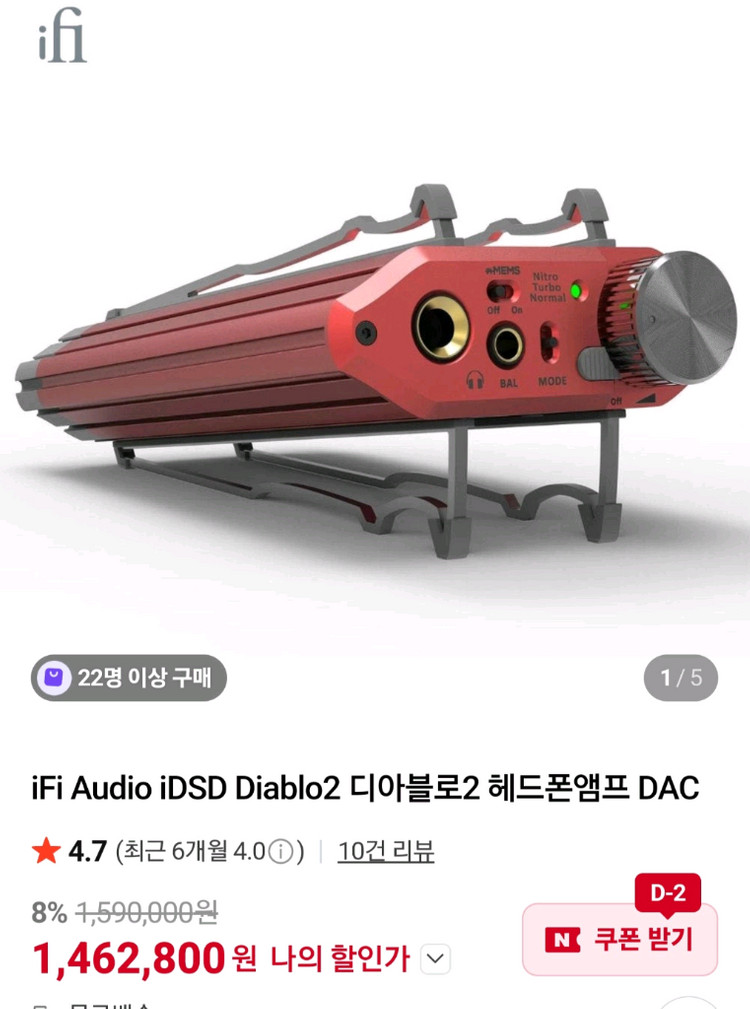Click the strikethrough original price 1,590,000원
750x1009 pixels.
[145, 911]
